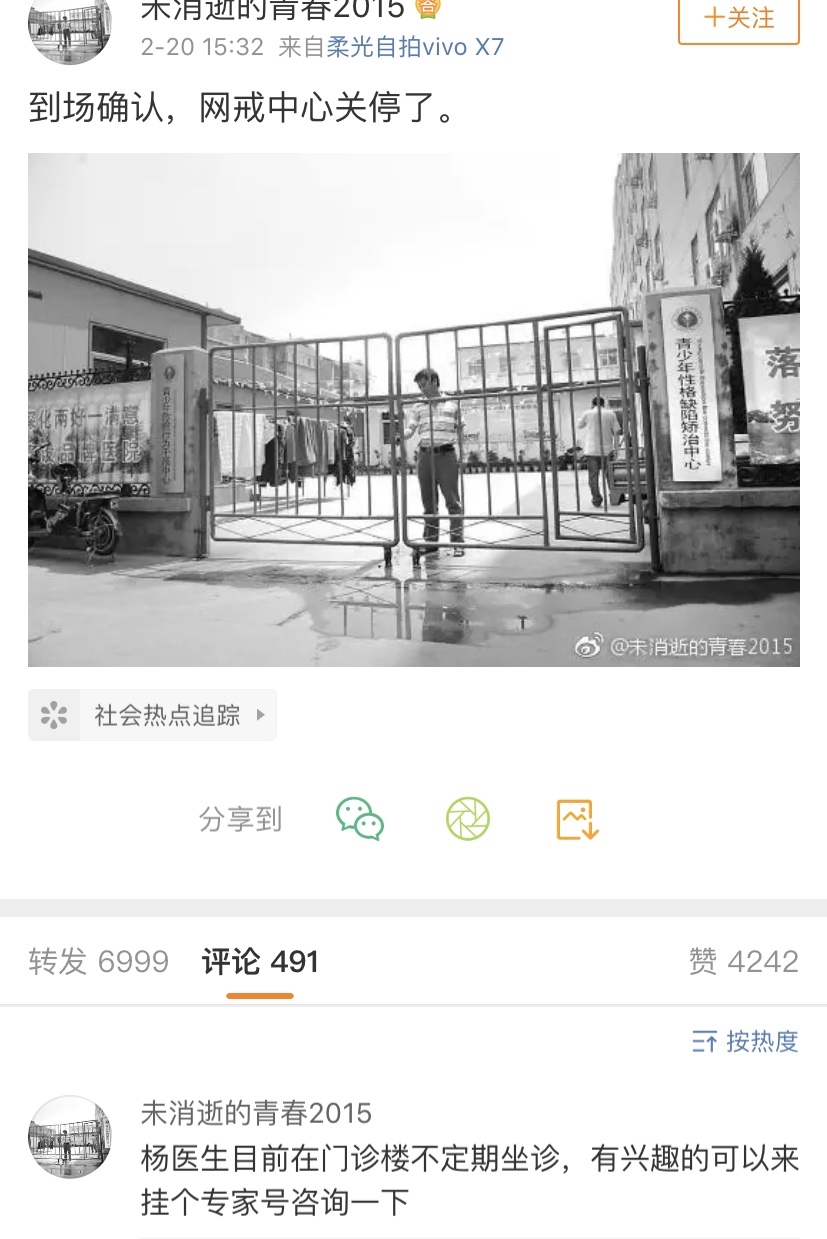Select the 评论 491 tab
Screen dimensions: 827x1239
(x=258, y=960)
